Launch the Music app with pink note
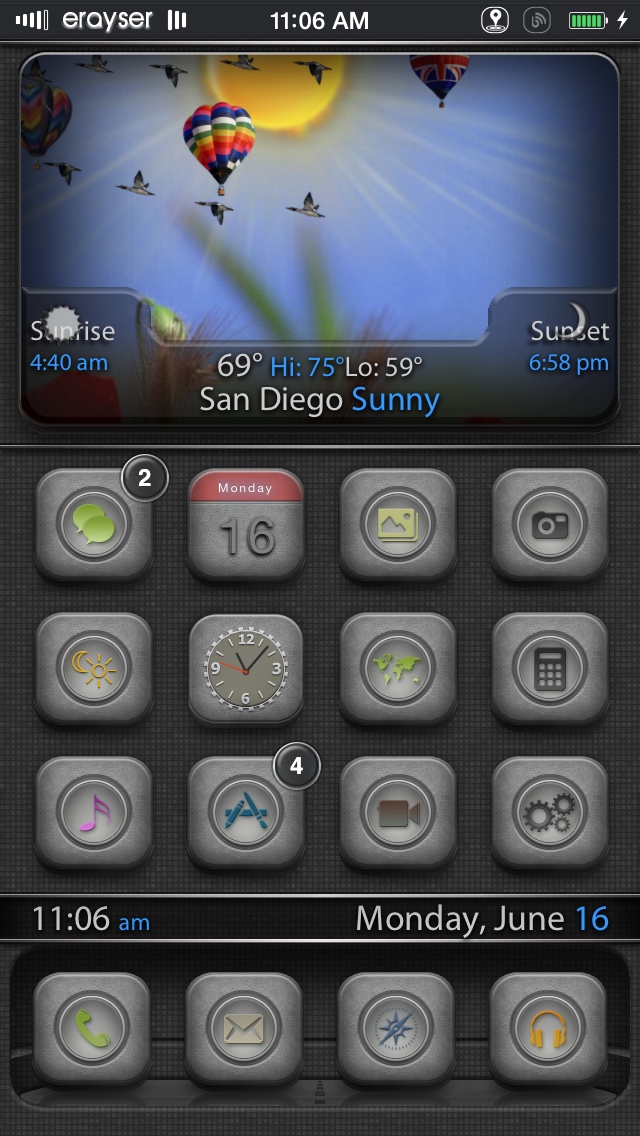Image resolution: width=640 pixels, height=1136 pixels. (94, 812)
